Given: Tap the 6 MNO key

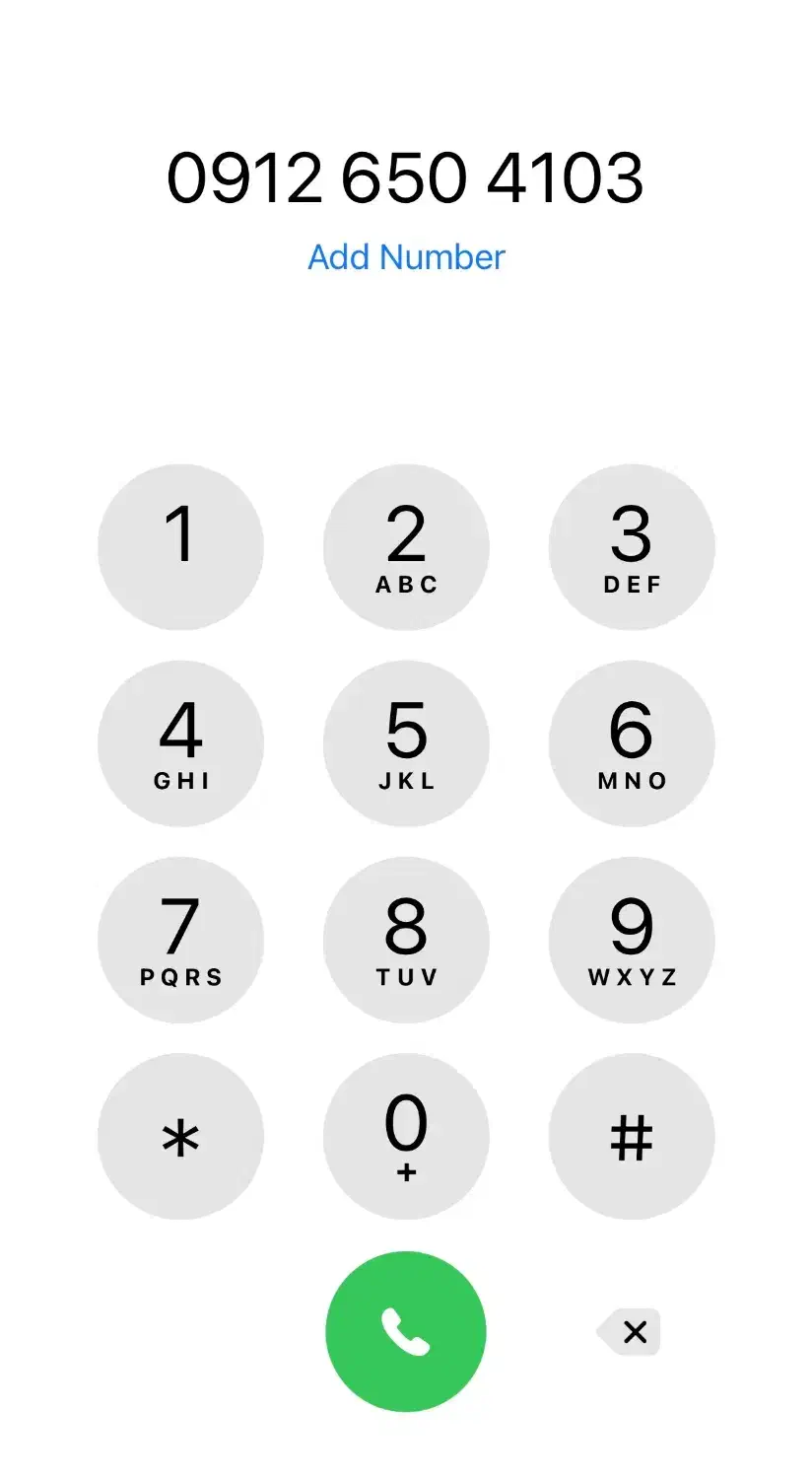Looking at the screenshot, I should [x=632, y=743].
